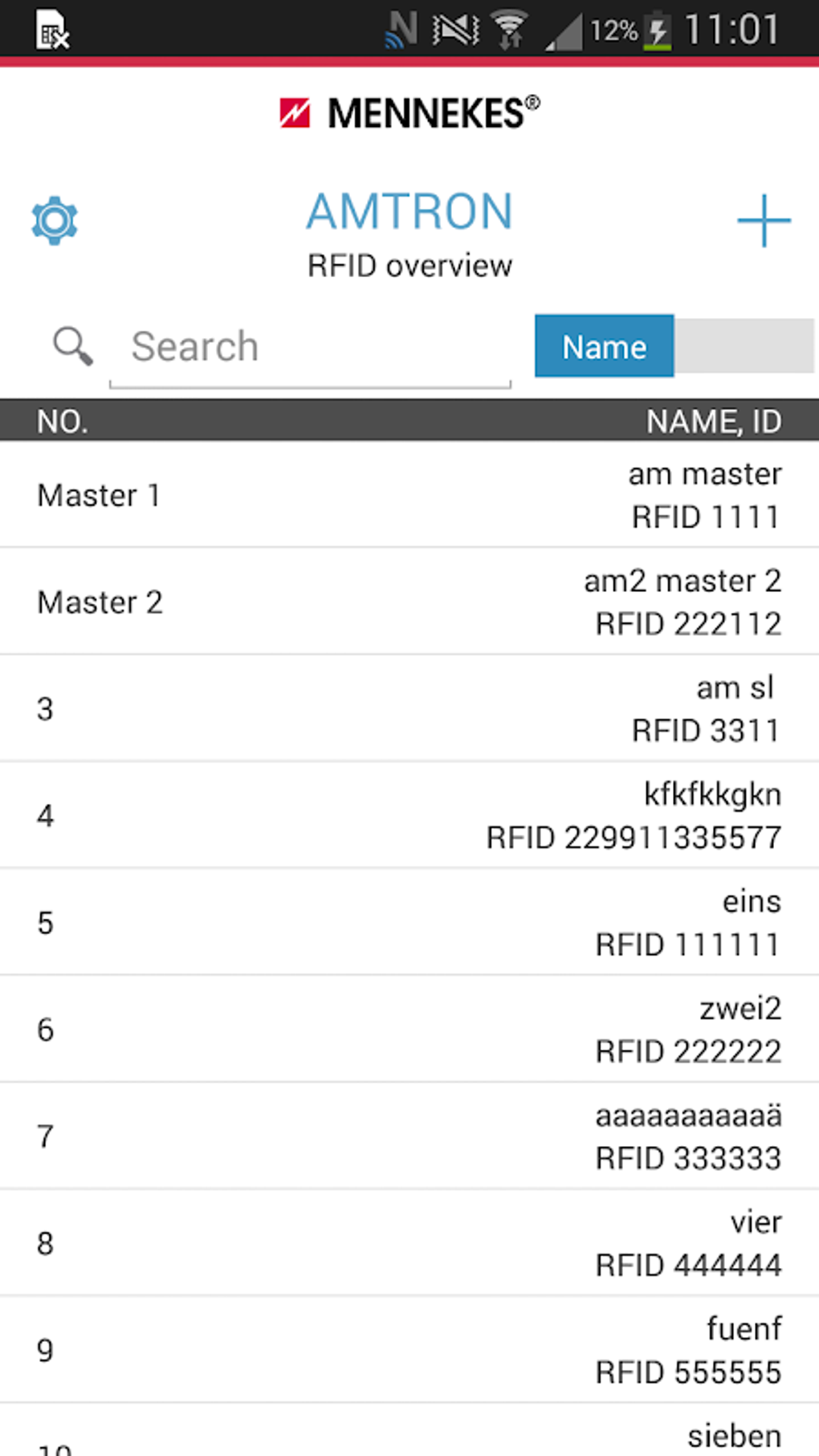
Task: Toggle the Name sort switch
Action: click(x=674, y=346)
